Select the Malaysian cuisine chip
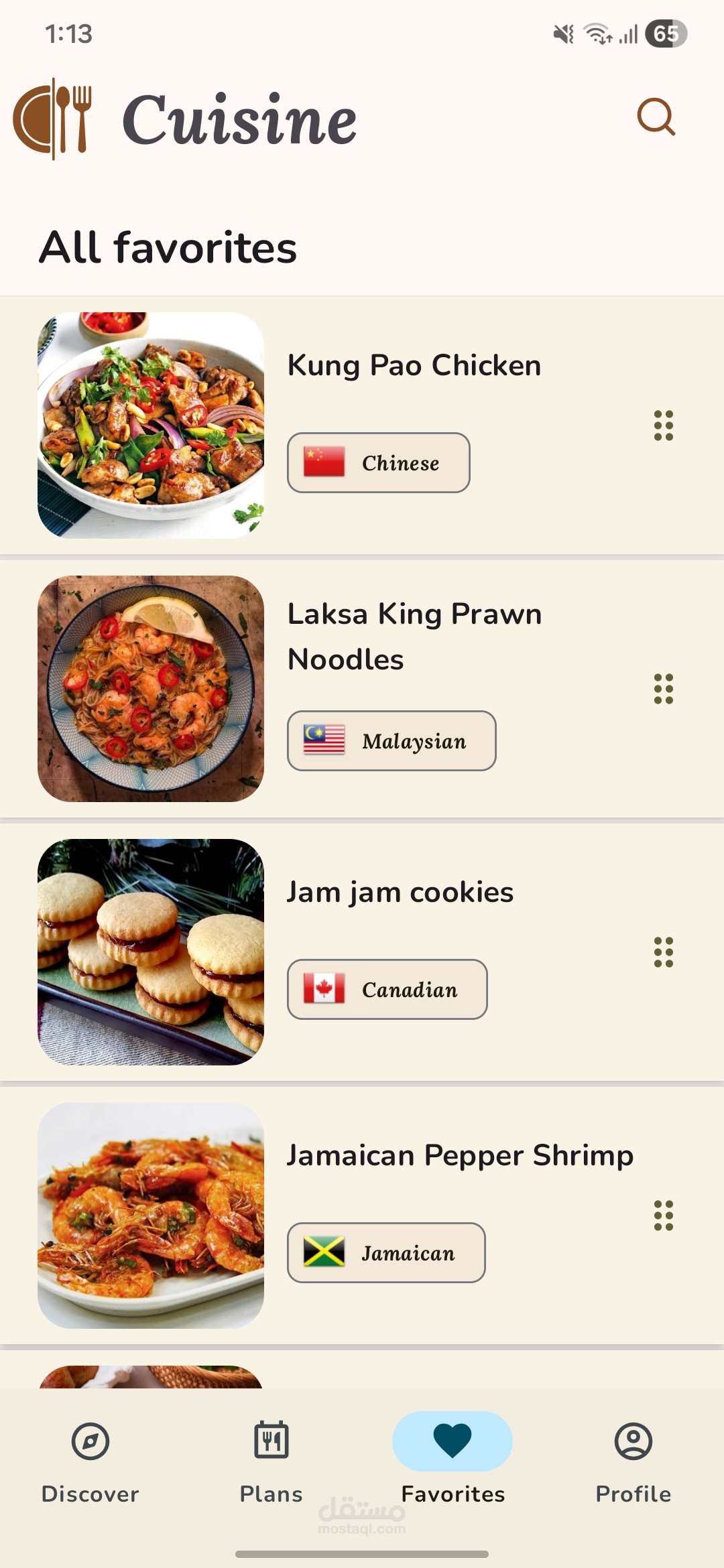This screenshot has width=724, height=1568. pos(391,741)
